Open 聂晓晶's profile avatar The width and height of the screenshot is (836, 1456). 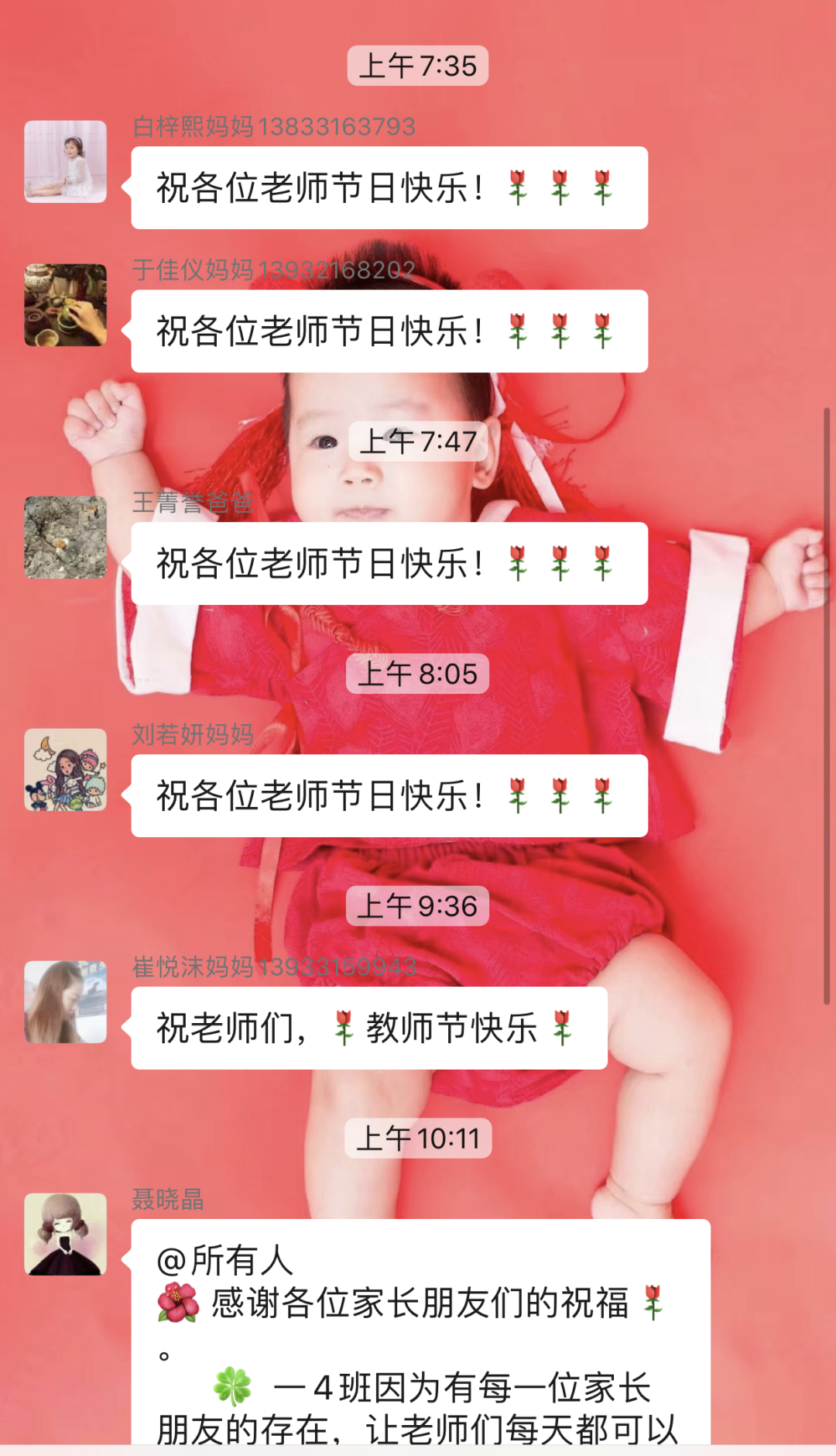click(x=65, y=1234)
